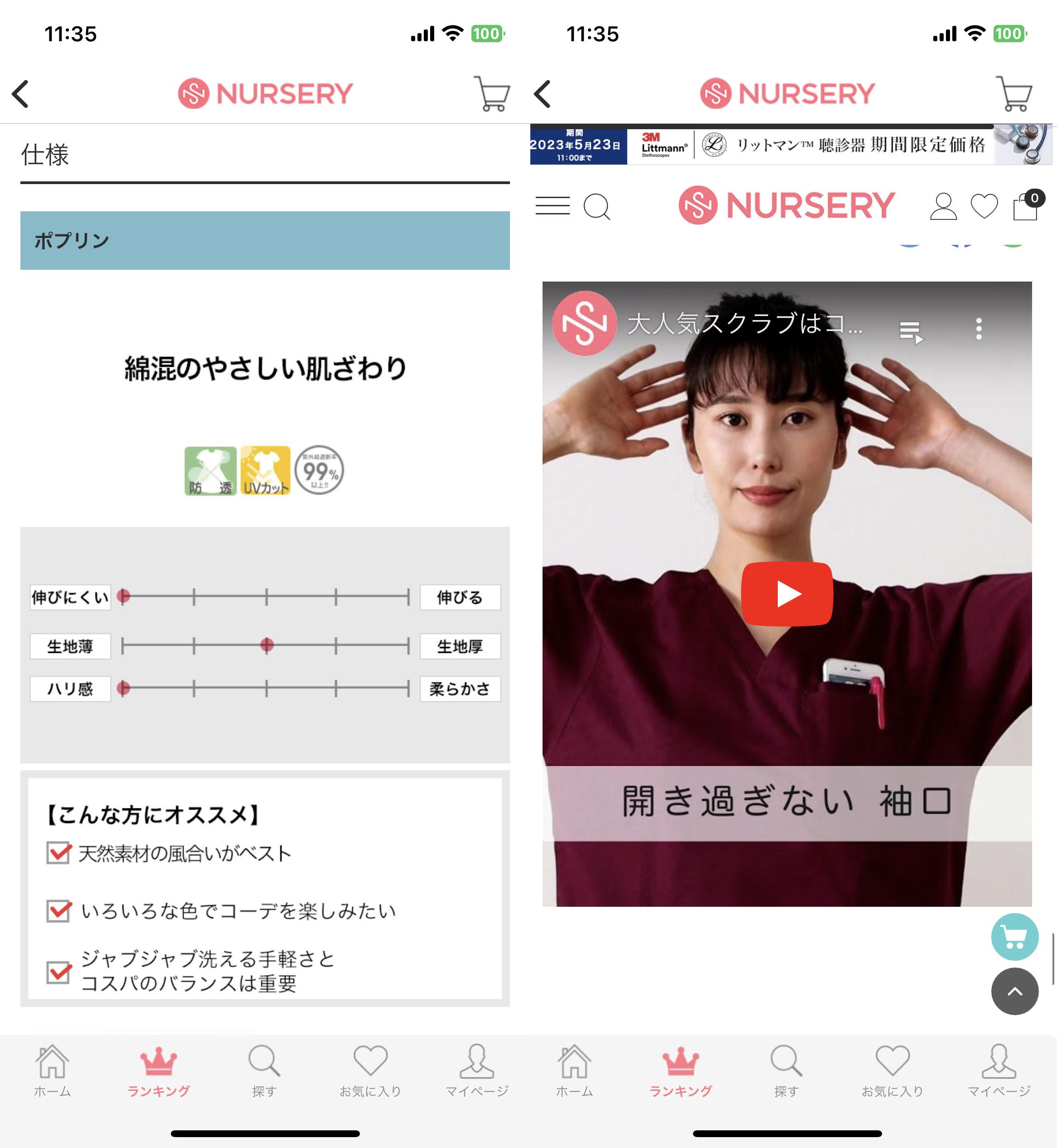Tap the magnifier icon beside the hamburger menu
This screenshot has width=1057, height=1148.
[x=596, y=206]
